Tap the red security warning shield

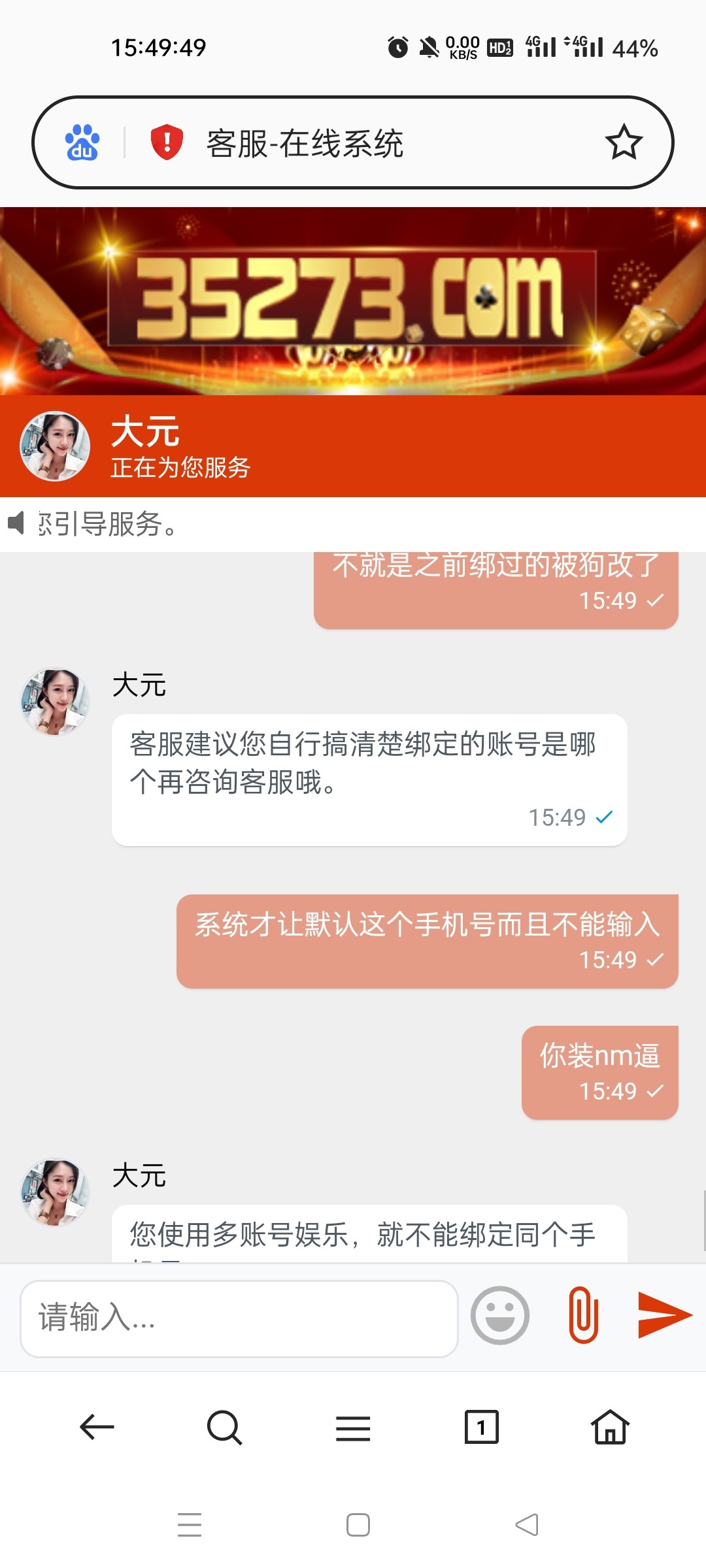[167, 142]
